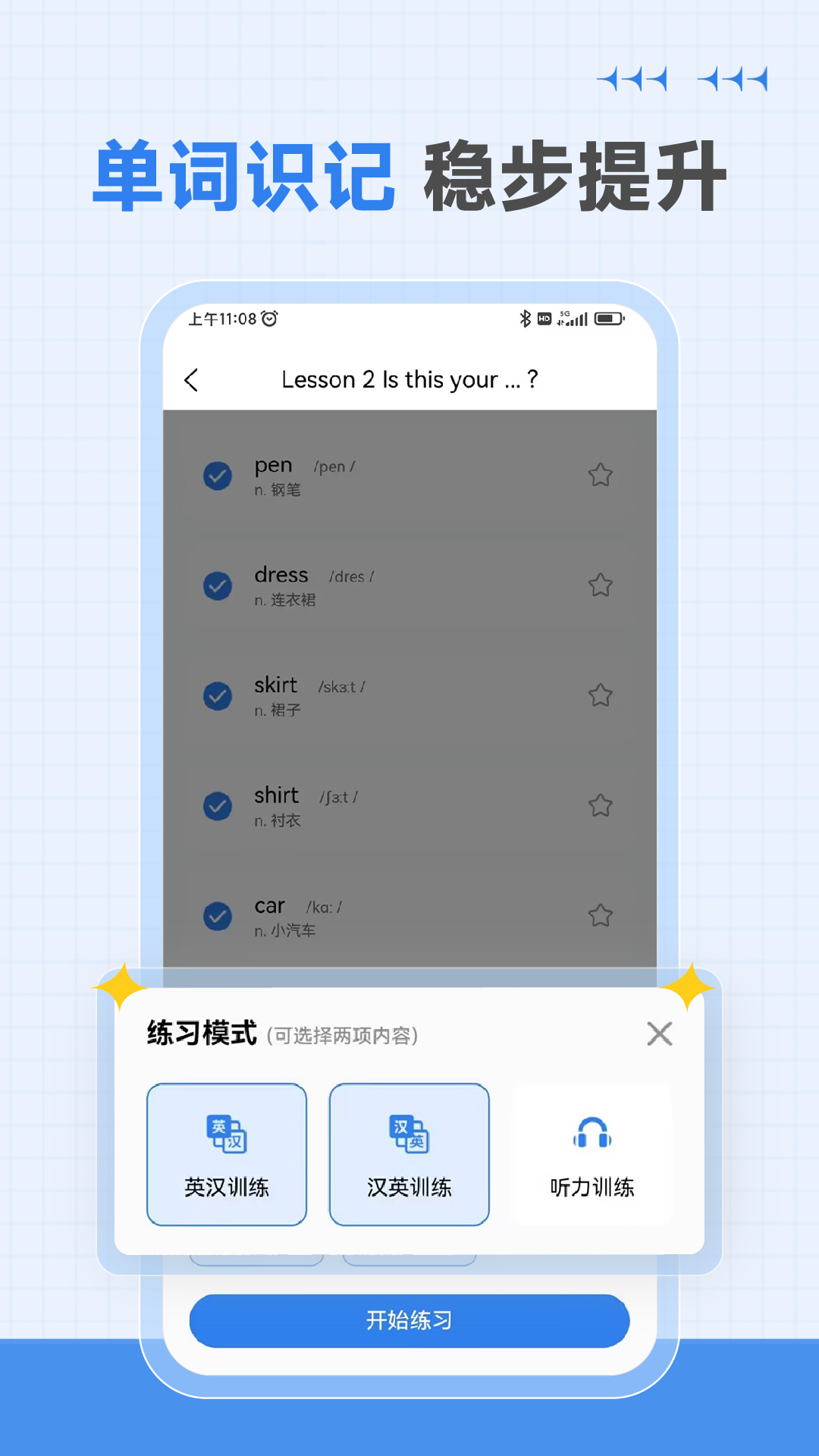Star the word dress
The width and height of the screenshot is (819, 1456).
point(600,585)
